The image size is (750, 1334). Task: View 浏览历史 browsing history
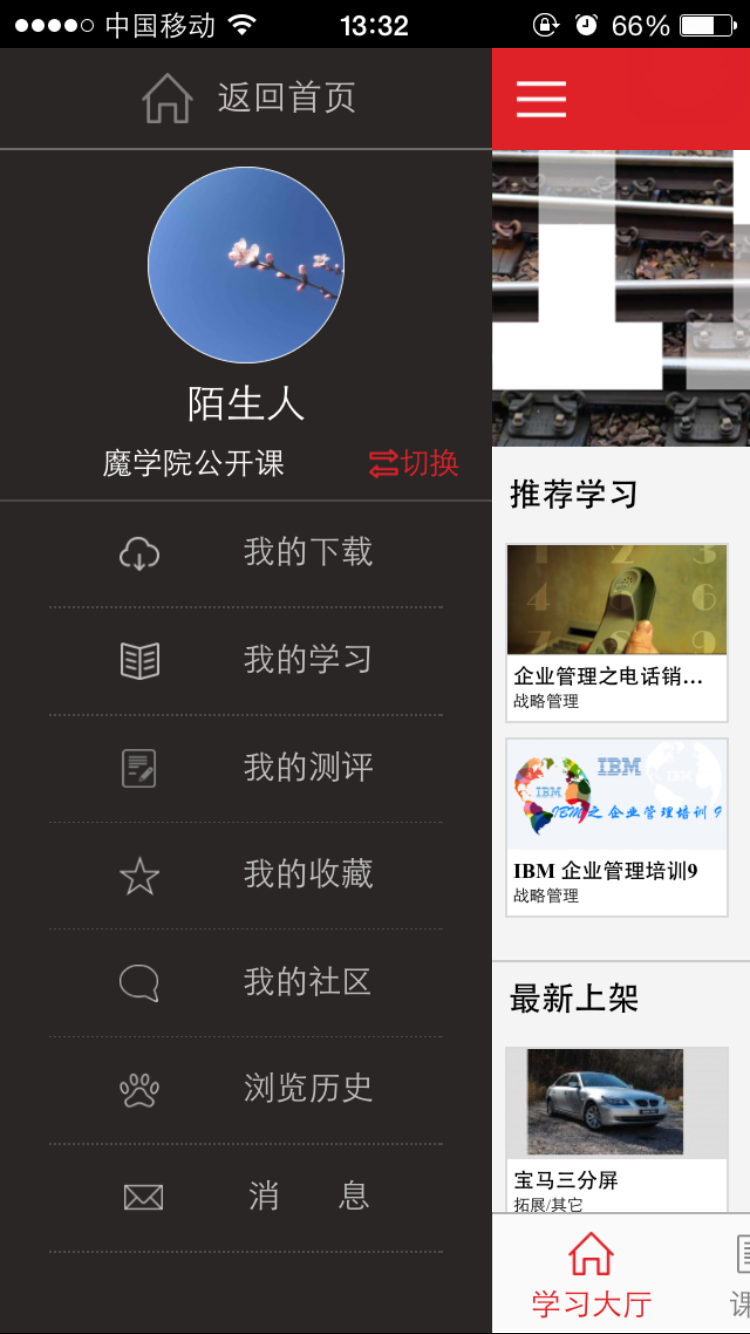pyautogui.click(x=246, y=1090)
